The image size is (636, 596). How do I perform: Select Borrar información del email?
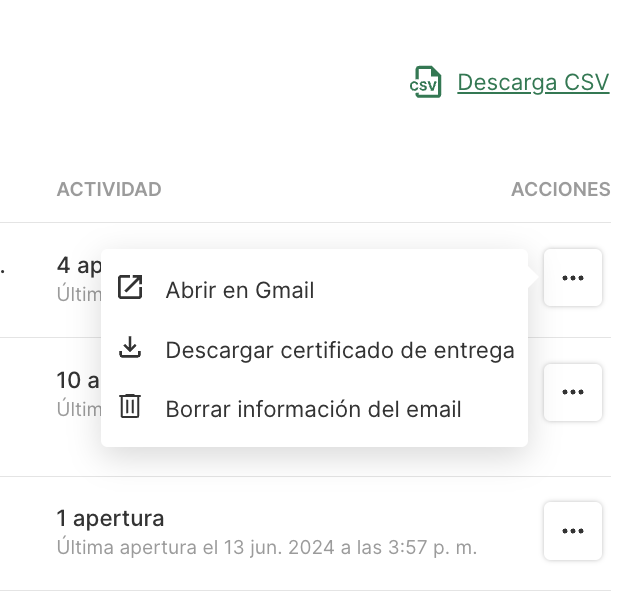coord(313,409)
